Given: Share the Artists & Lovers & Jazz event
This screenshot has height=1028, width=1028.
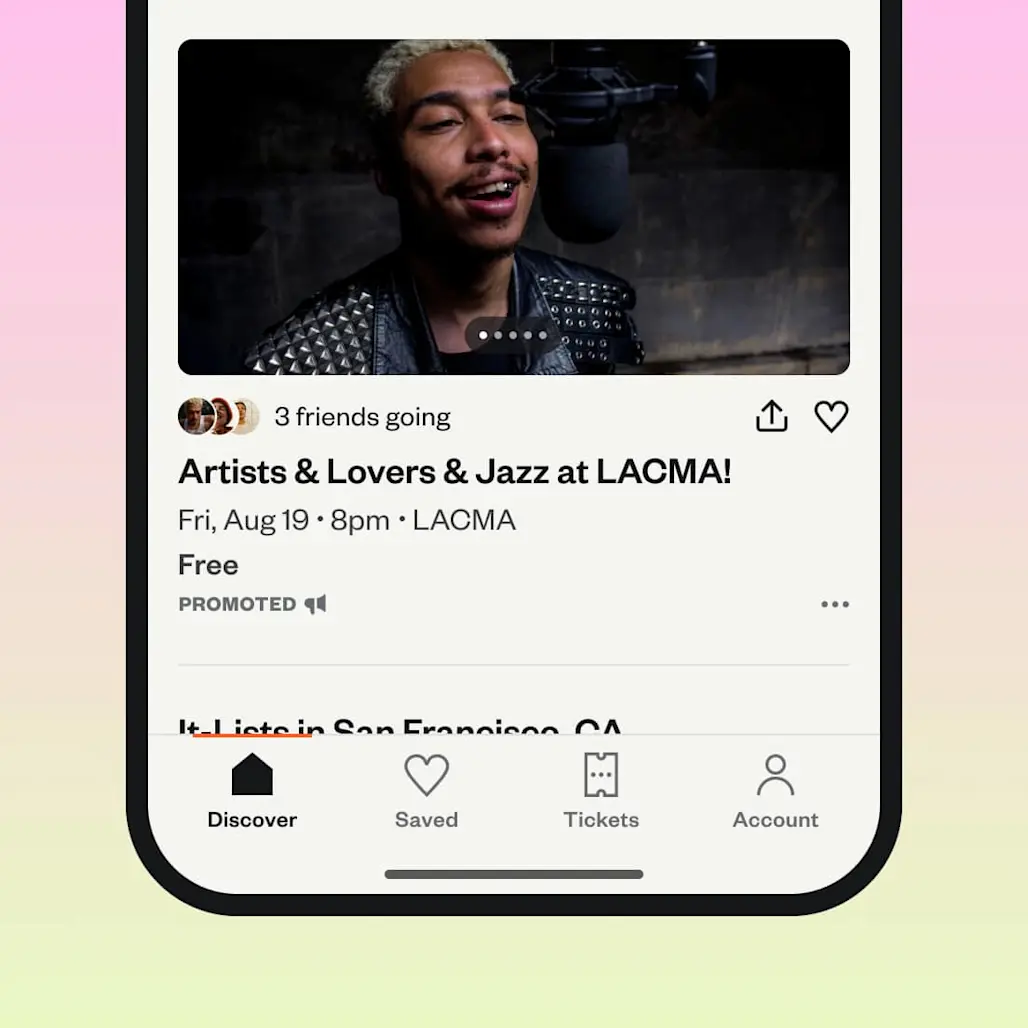Looking at the screenshot, I should 771,416.
